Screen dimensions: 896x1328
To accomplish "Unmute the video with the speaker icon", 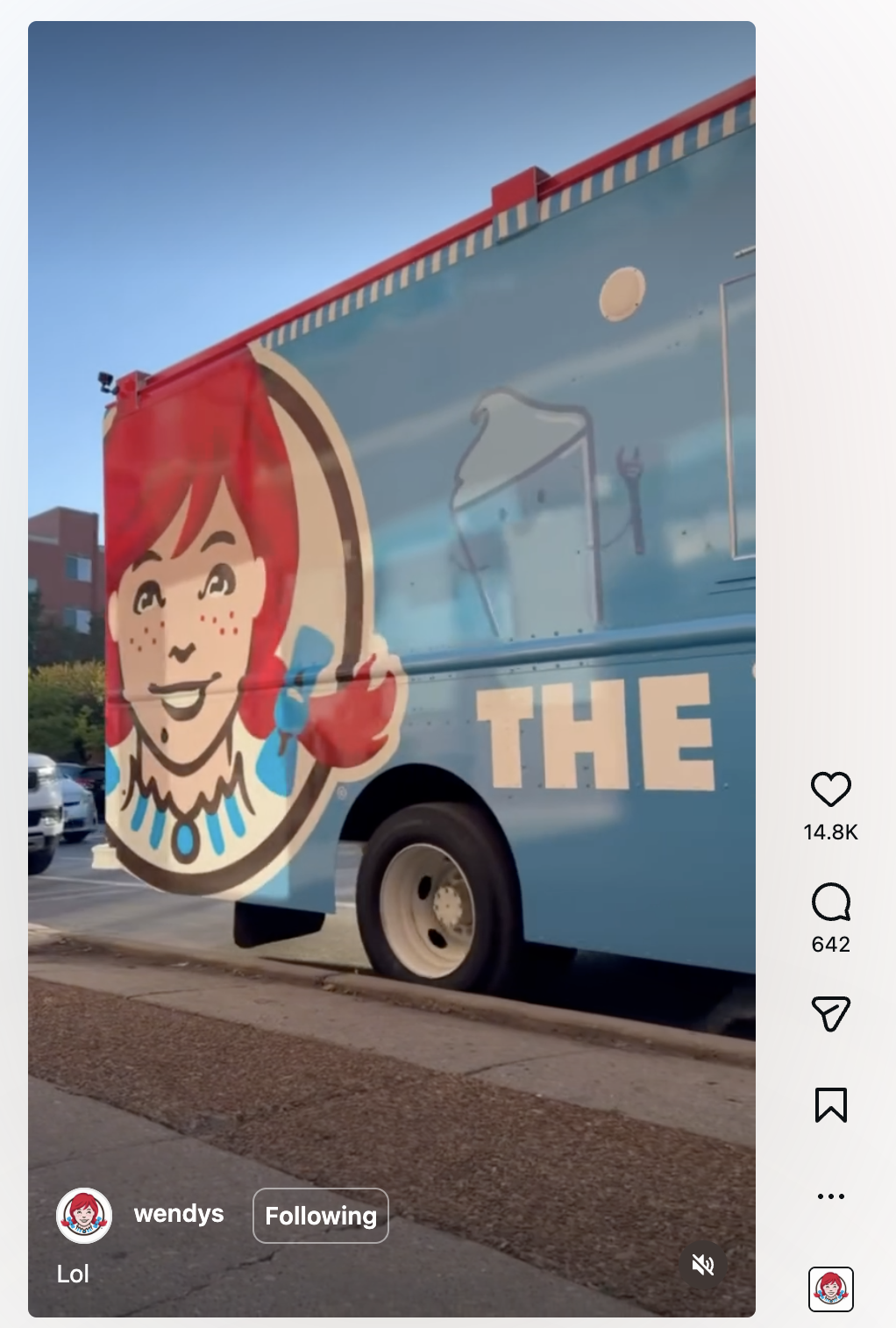I will [703, 1265].
